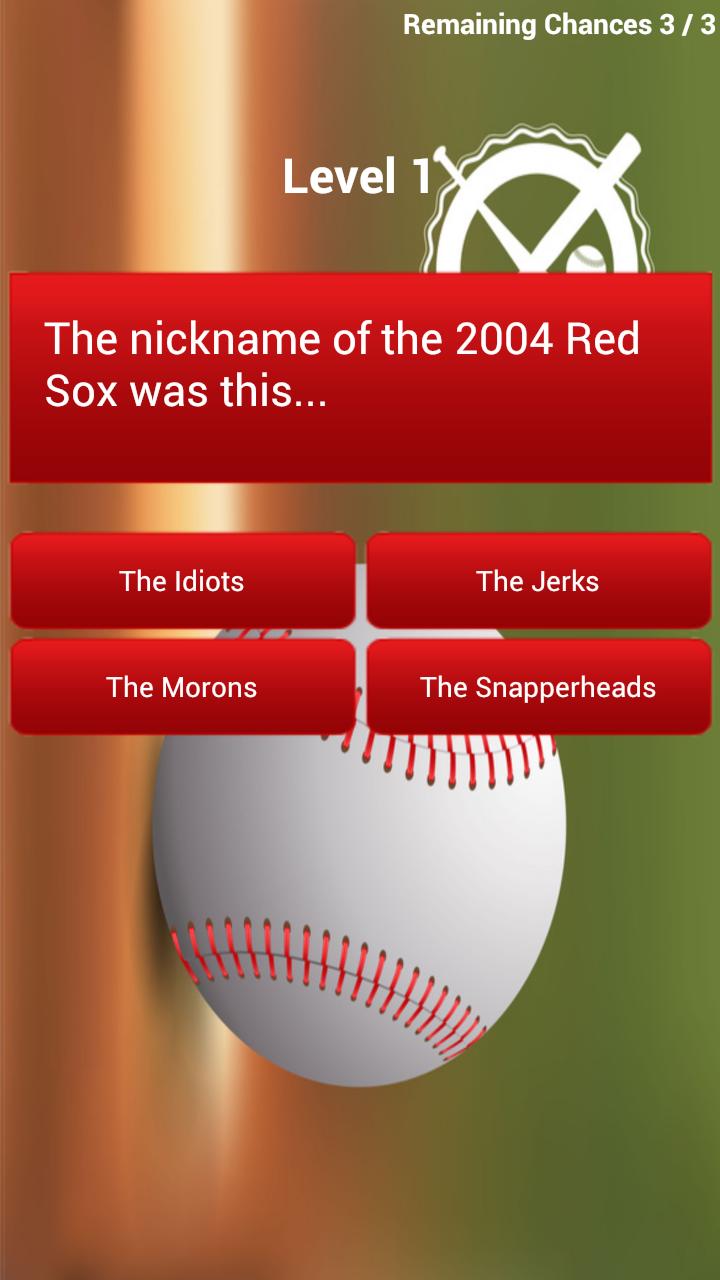The height and width of the screenshot is (1280, 720).
Task: Click the "Remaining Chances 3 / 3" counter
Action: [x=560, y=24]
